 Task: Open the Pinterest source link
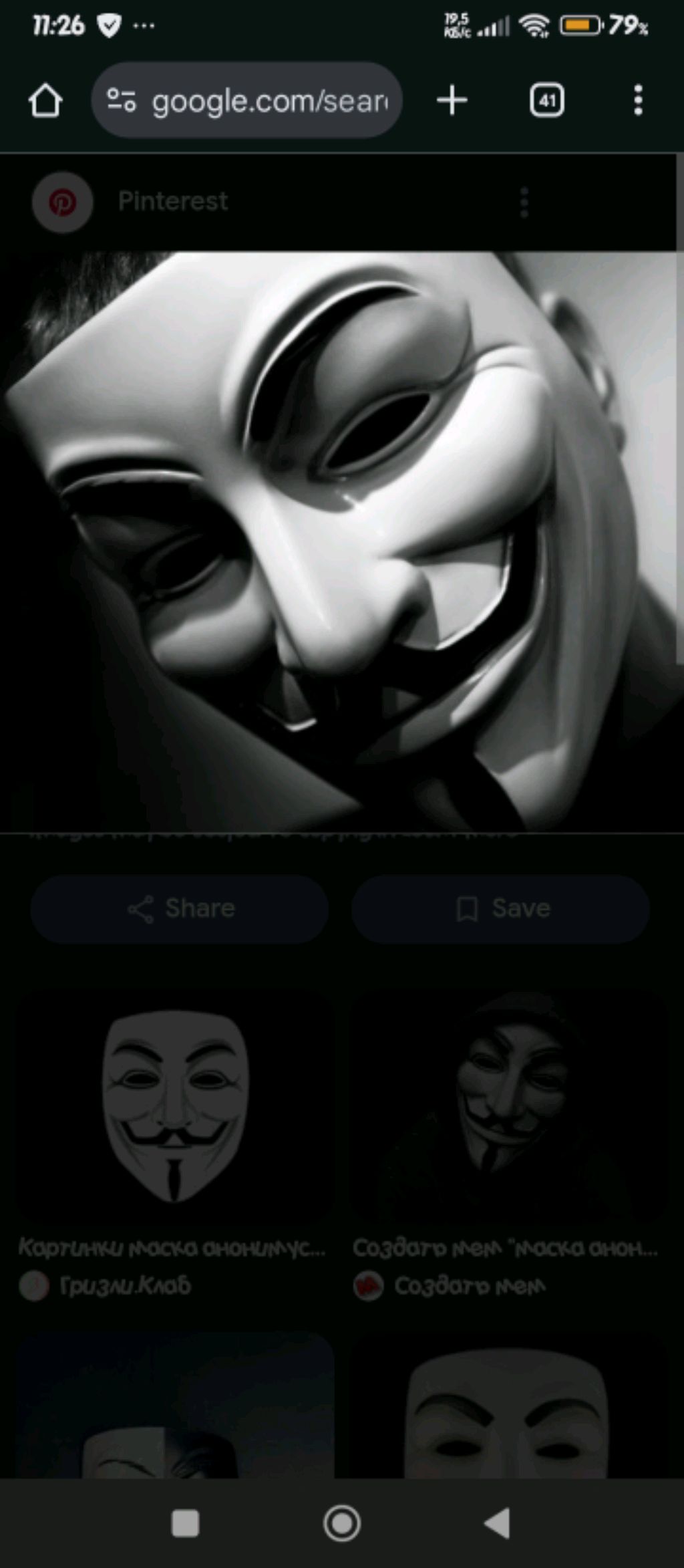[x=172, y=201]
